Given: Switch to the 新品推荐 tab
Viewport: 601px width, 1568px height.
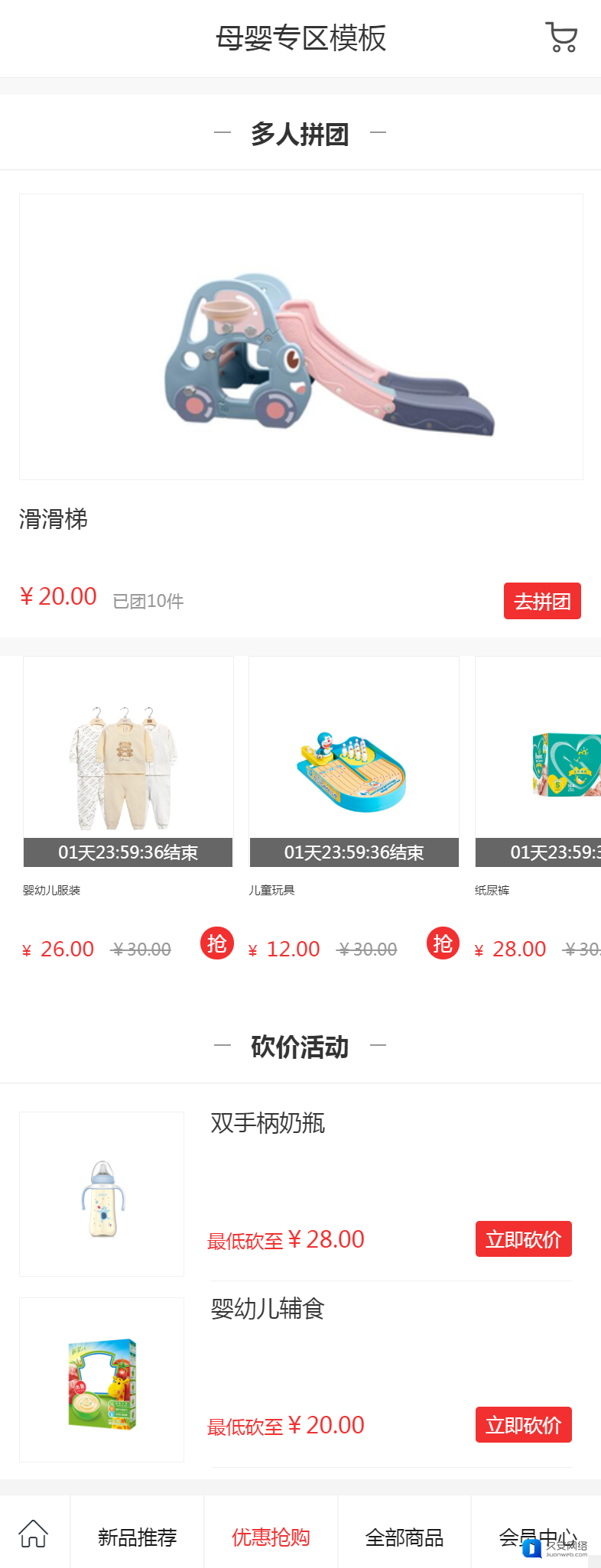Looking at the screenshot, I should 138,1537.
